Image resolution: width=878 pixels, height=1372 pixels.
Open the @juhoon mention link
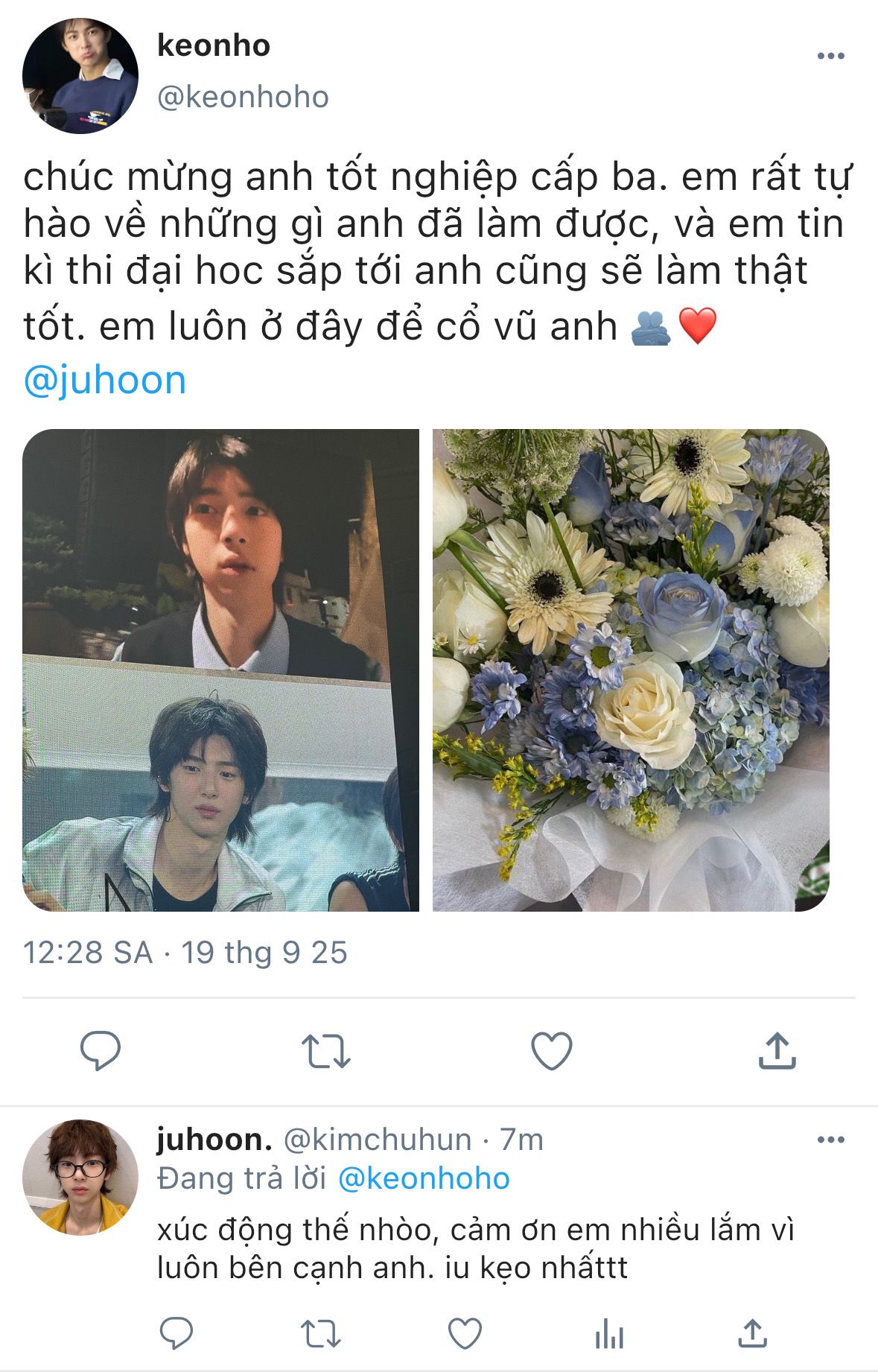pyautogui.click(x=105, y=380)
